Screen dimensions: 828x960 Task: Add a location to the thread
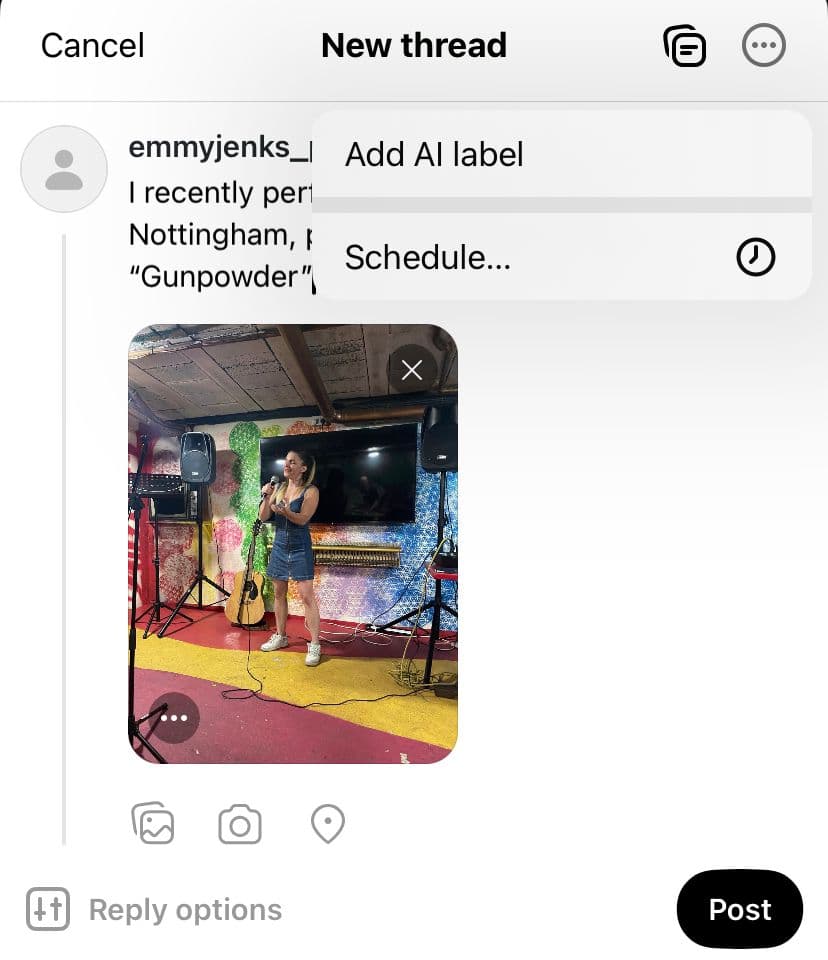(x=328, y=825)
